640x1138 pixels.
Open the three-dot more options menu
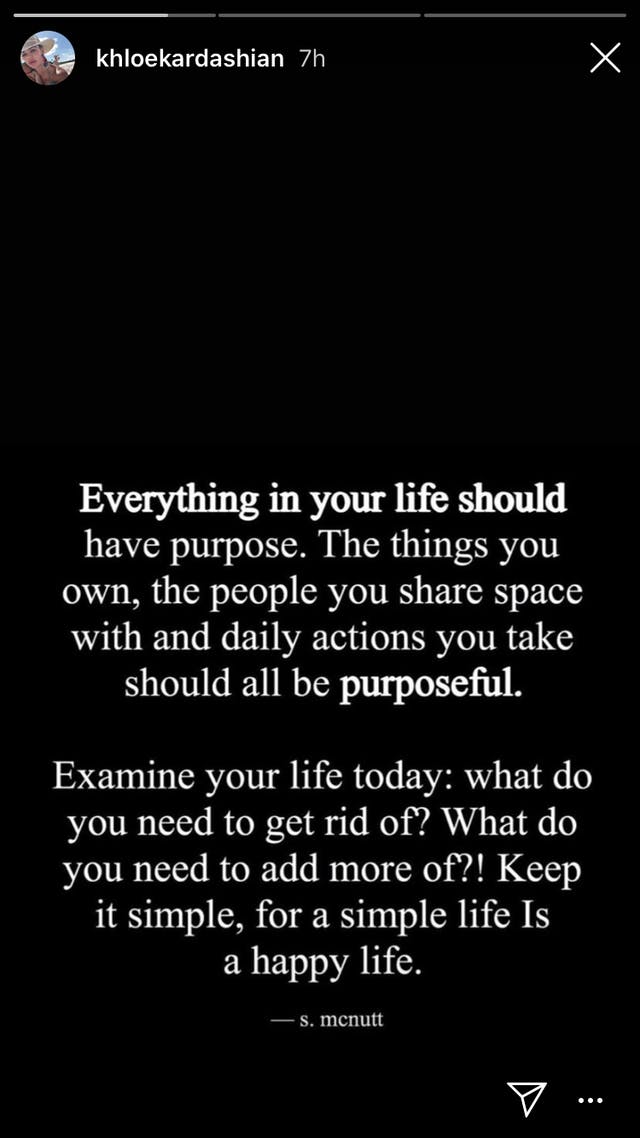click(x=591, y=1099)
